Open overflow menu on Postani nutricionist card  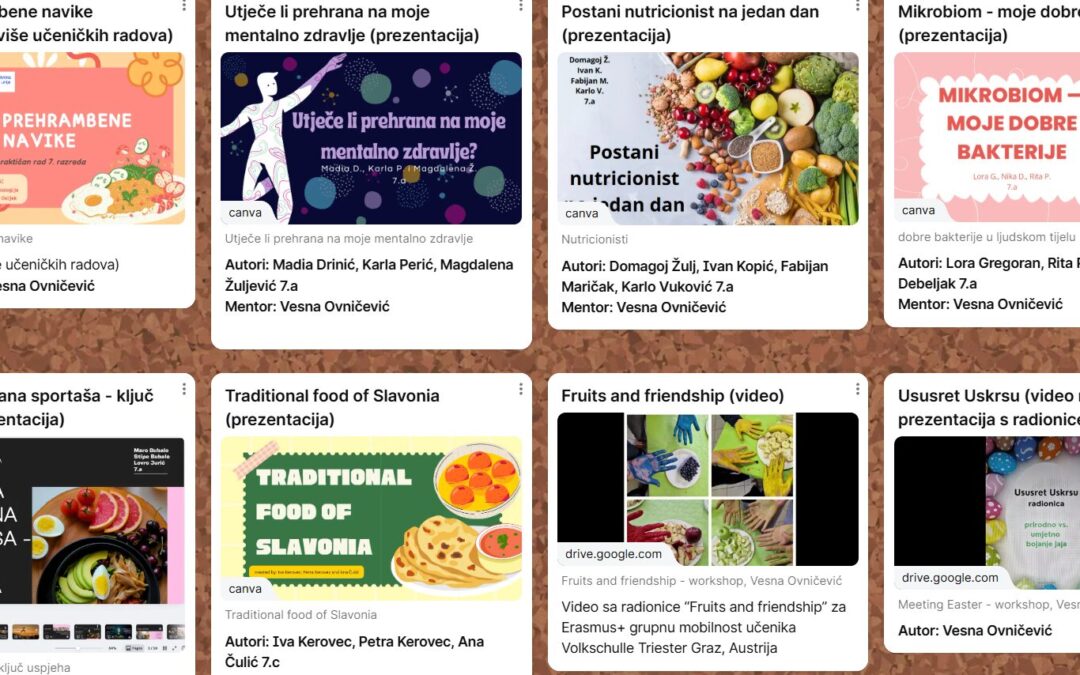coord(856,5)
